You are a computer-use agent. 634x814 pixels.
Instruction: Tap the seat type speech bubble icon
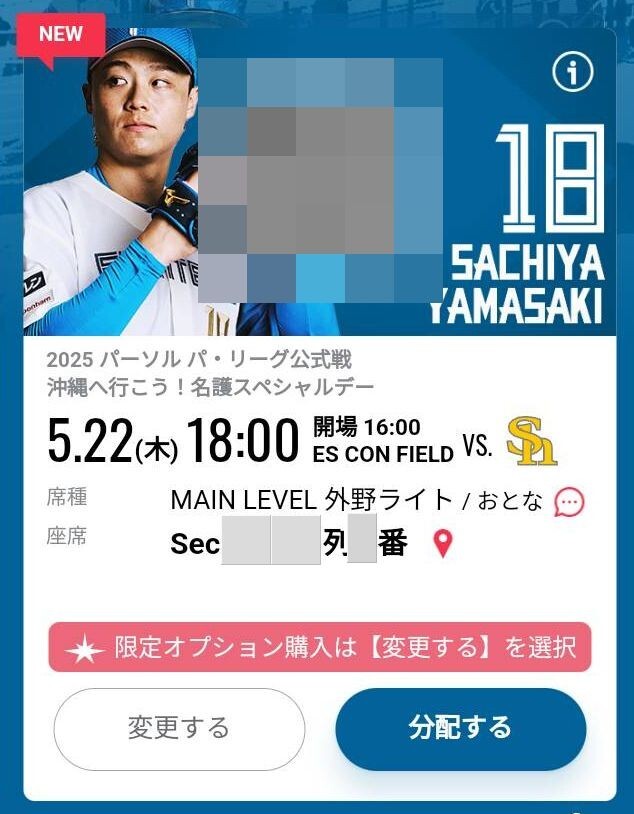click(570, 501)
